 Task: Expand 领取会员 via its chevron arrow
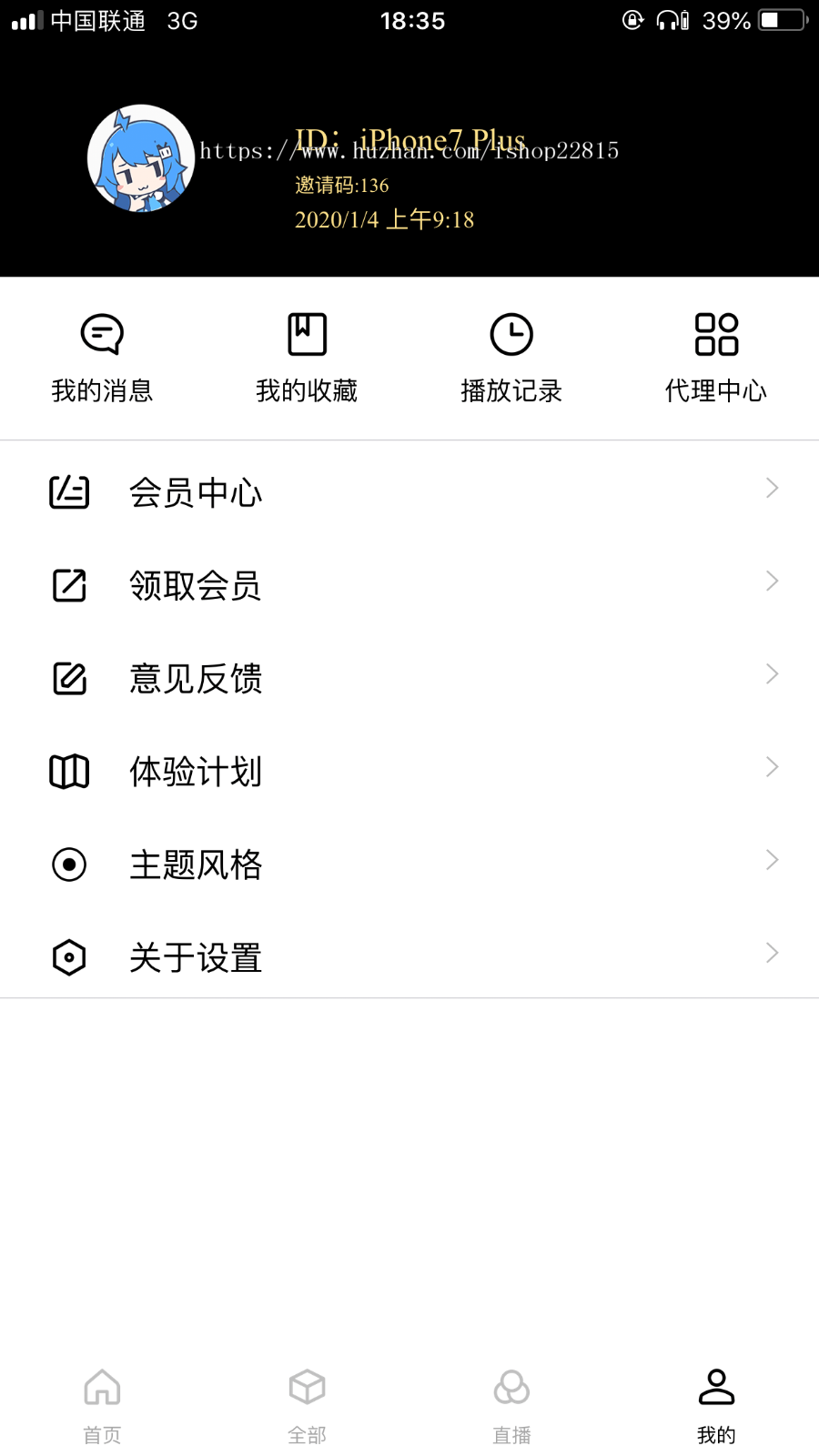(772, 581)
